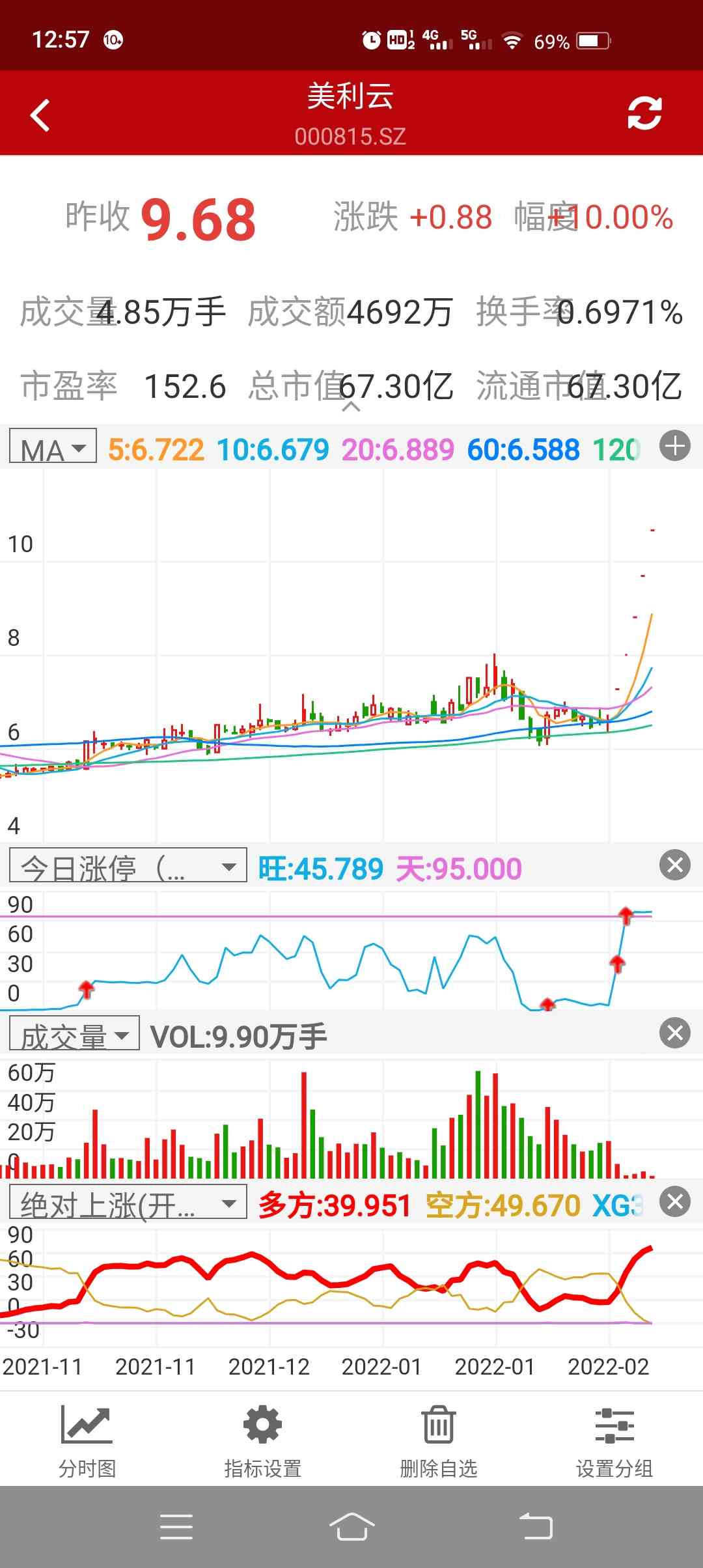Image resolution: width=703 pixels, height=1568 pixels.
Task: Open the system recent apps menu
Action: pyautogui.click(x=176, y=1526)
